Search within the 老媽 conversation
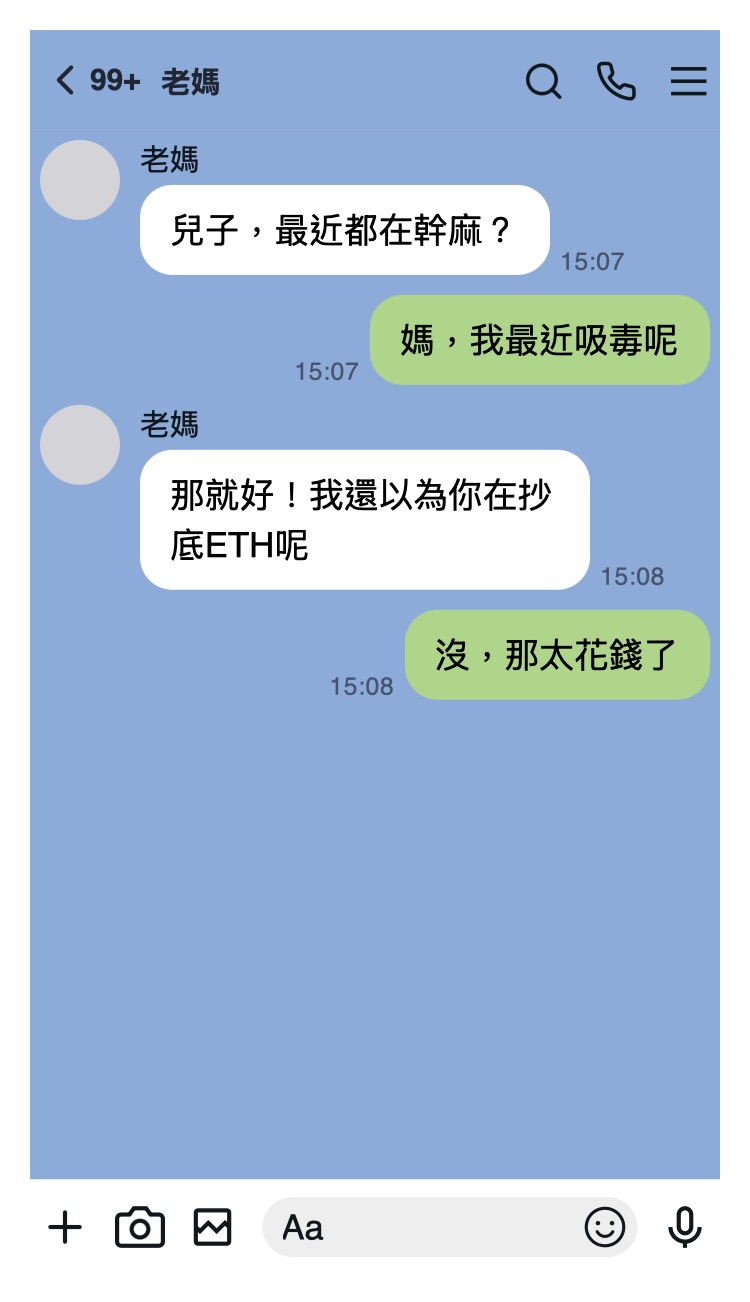Screen dimensions: 750x1302 543,81
